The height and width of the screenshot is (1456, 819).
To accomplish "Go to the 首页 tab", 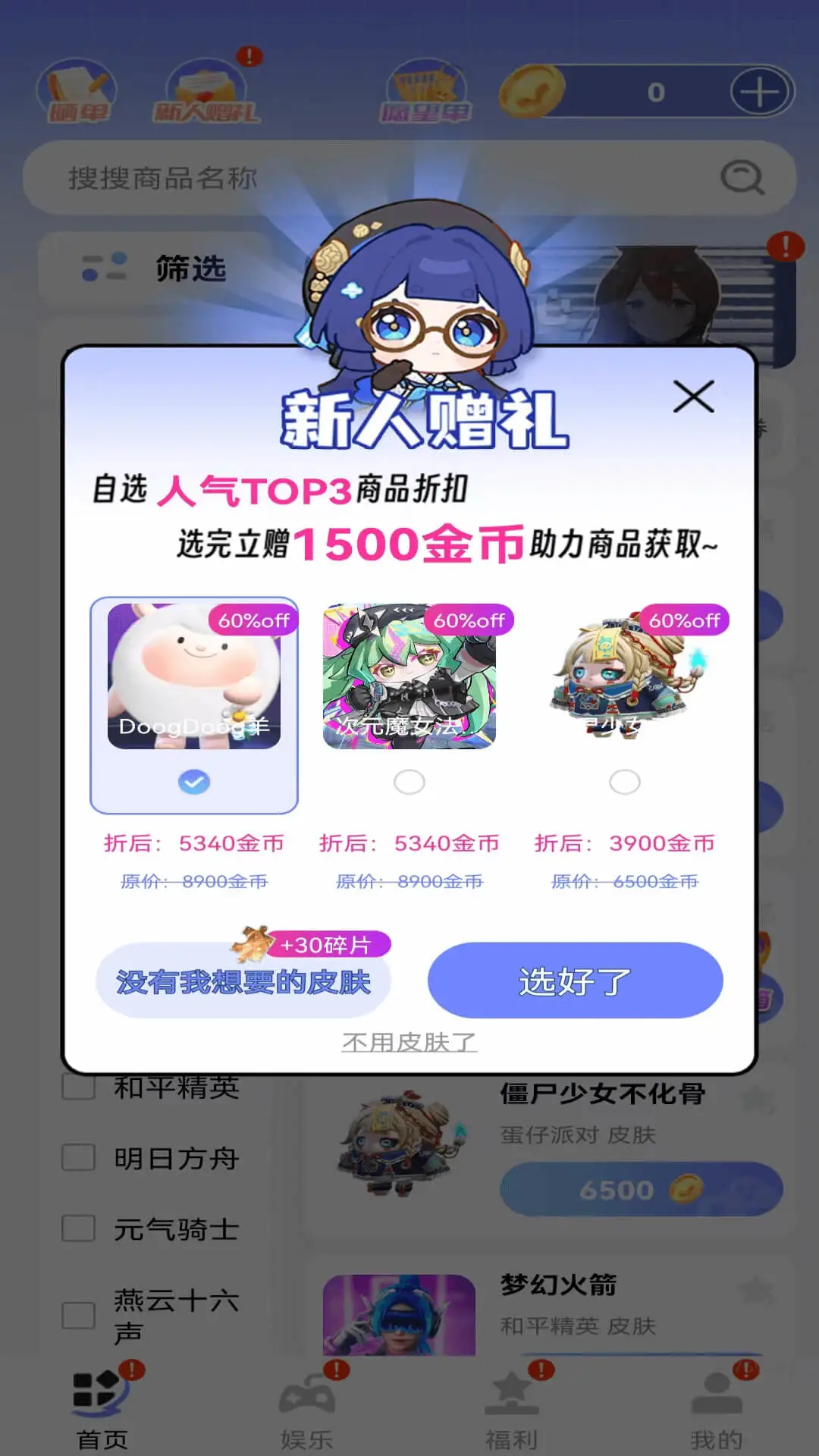I will tap(102, 1410).
